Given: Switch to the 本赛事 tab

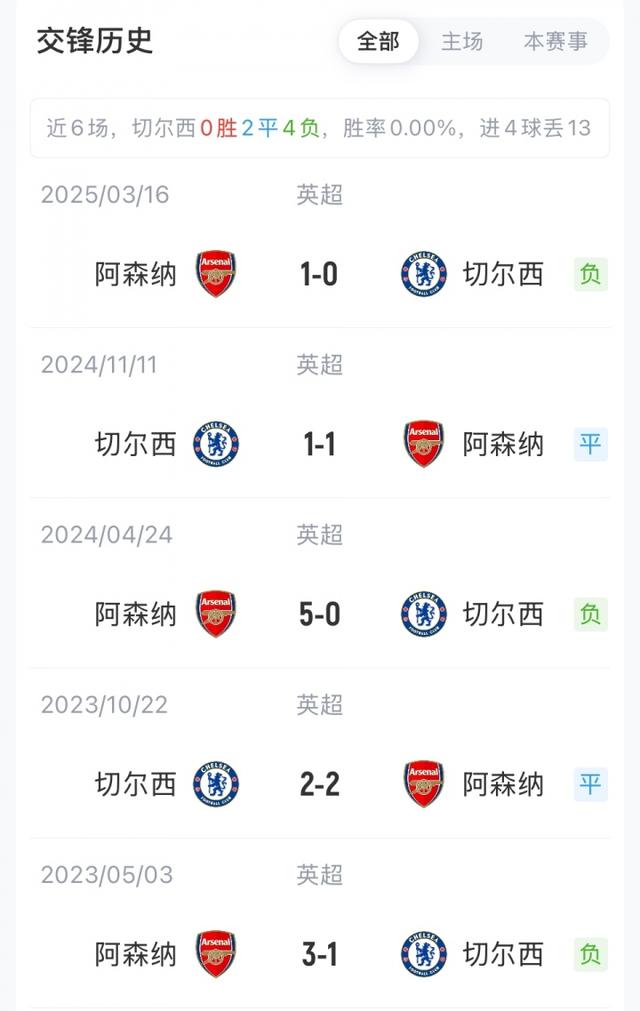Looking at the screenshot, I should pos(555,42).
